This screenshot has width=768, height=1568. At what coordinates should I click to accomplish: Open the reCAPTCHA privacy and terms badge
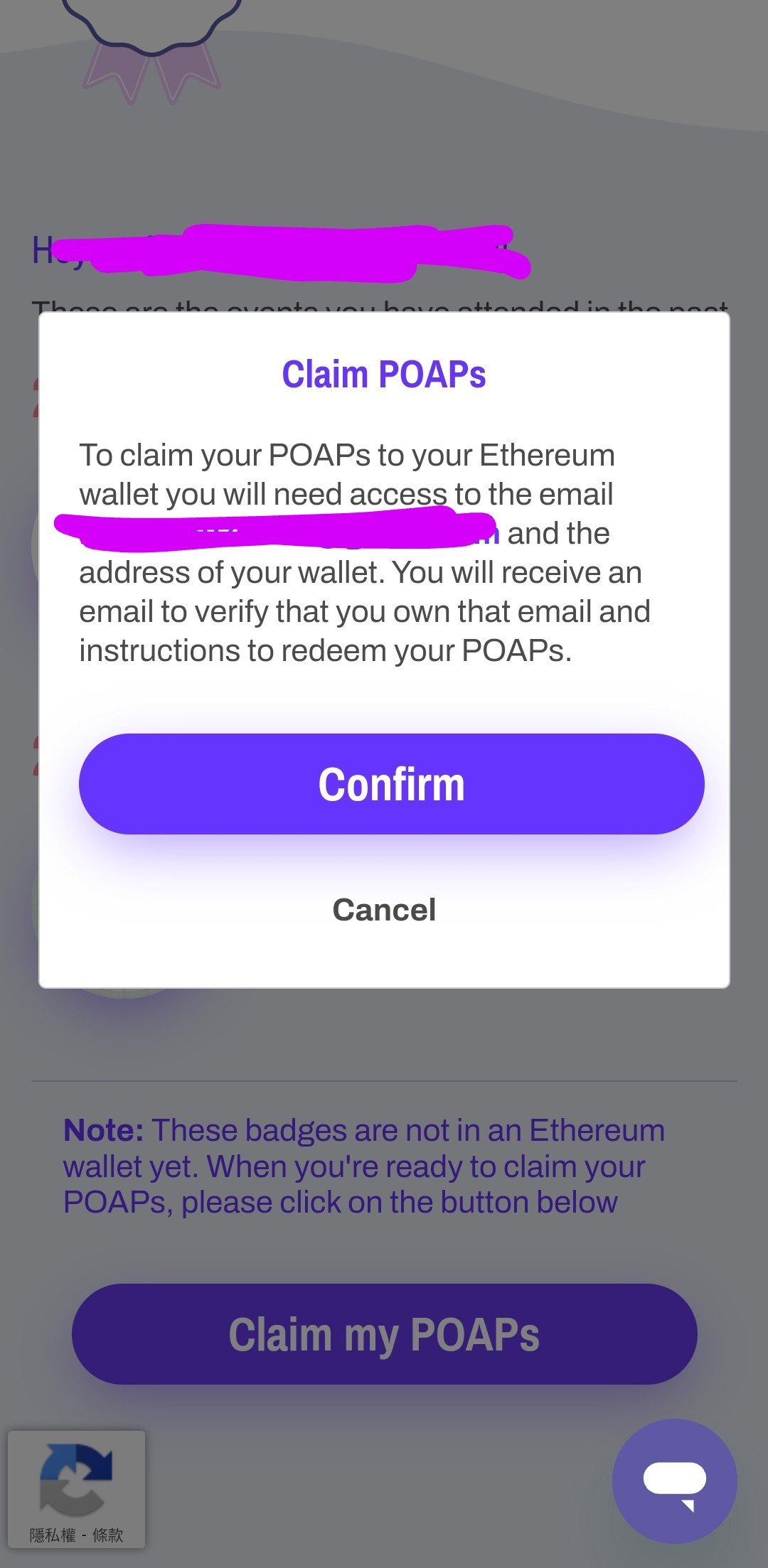coord(76,1488)
